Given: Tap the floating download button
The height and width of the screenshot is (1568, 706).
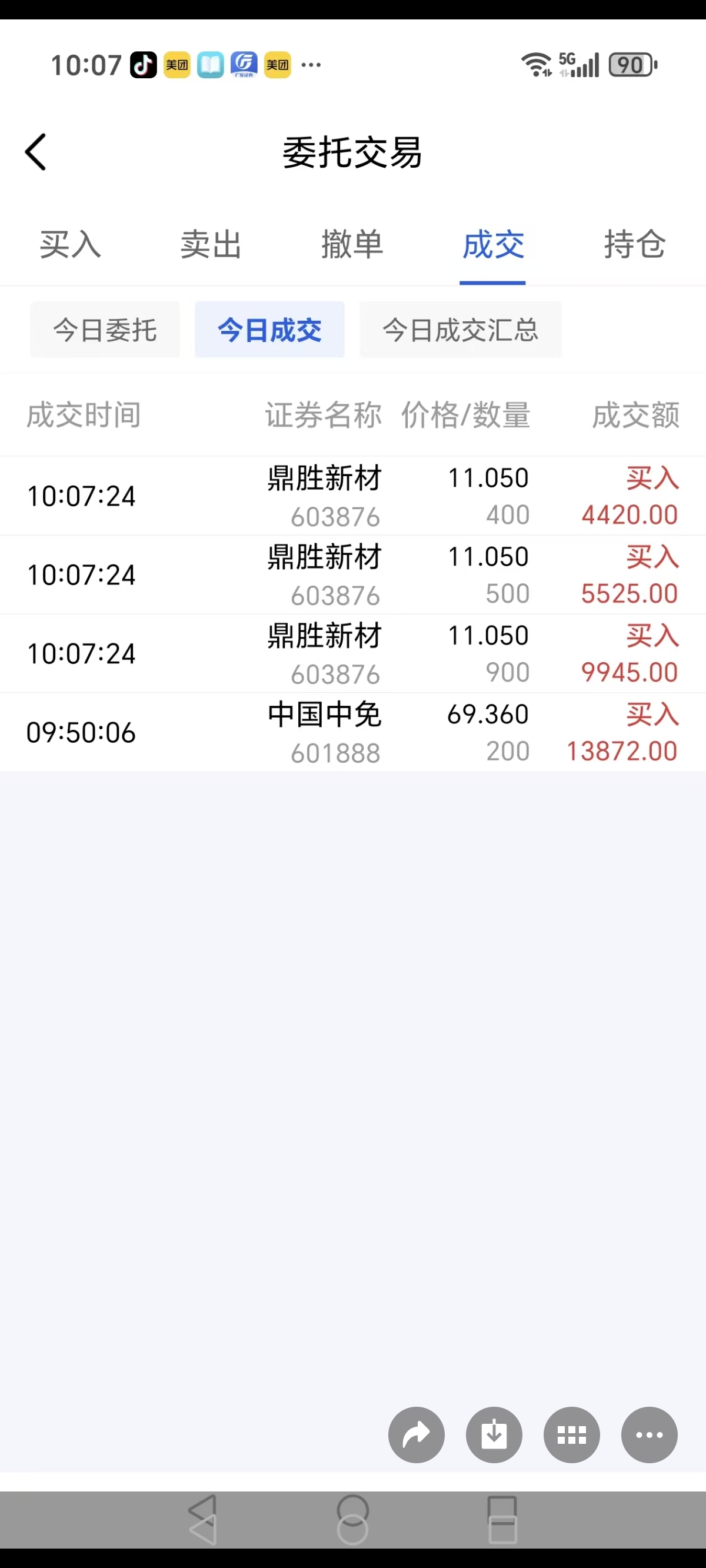Looking at the screenshot, I should tap(494, 1435).
